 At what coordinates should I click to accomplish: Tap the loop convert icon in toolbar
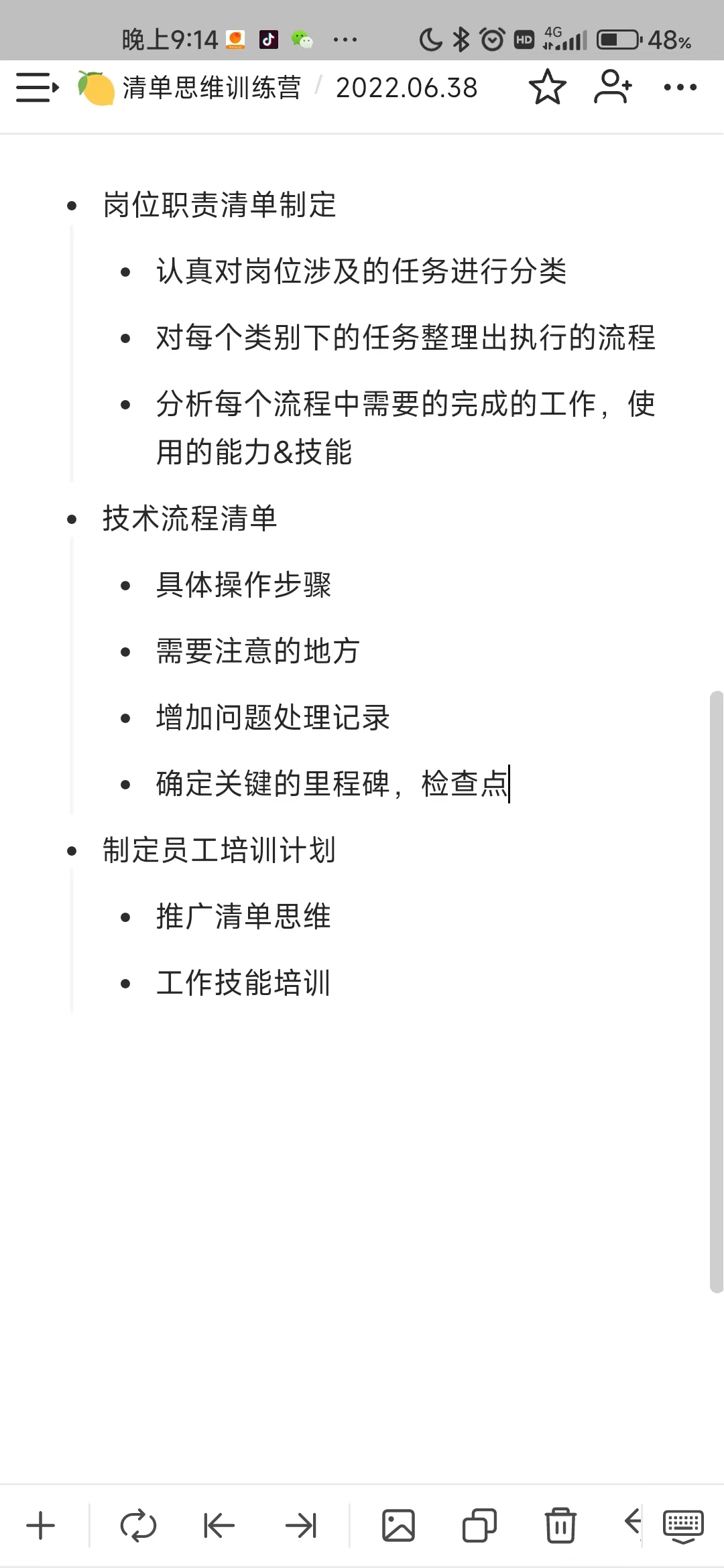[x=138, y=1526]
